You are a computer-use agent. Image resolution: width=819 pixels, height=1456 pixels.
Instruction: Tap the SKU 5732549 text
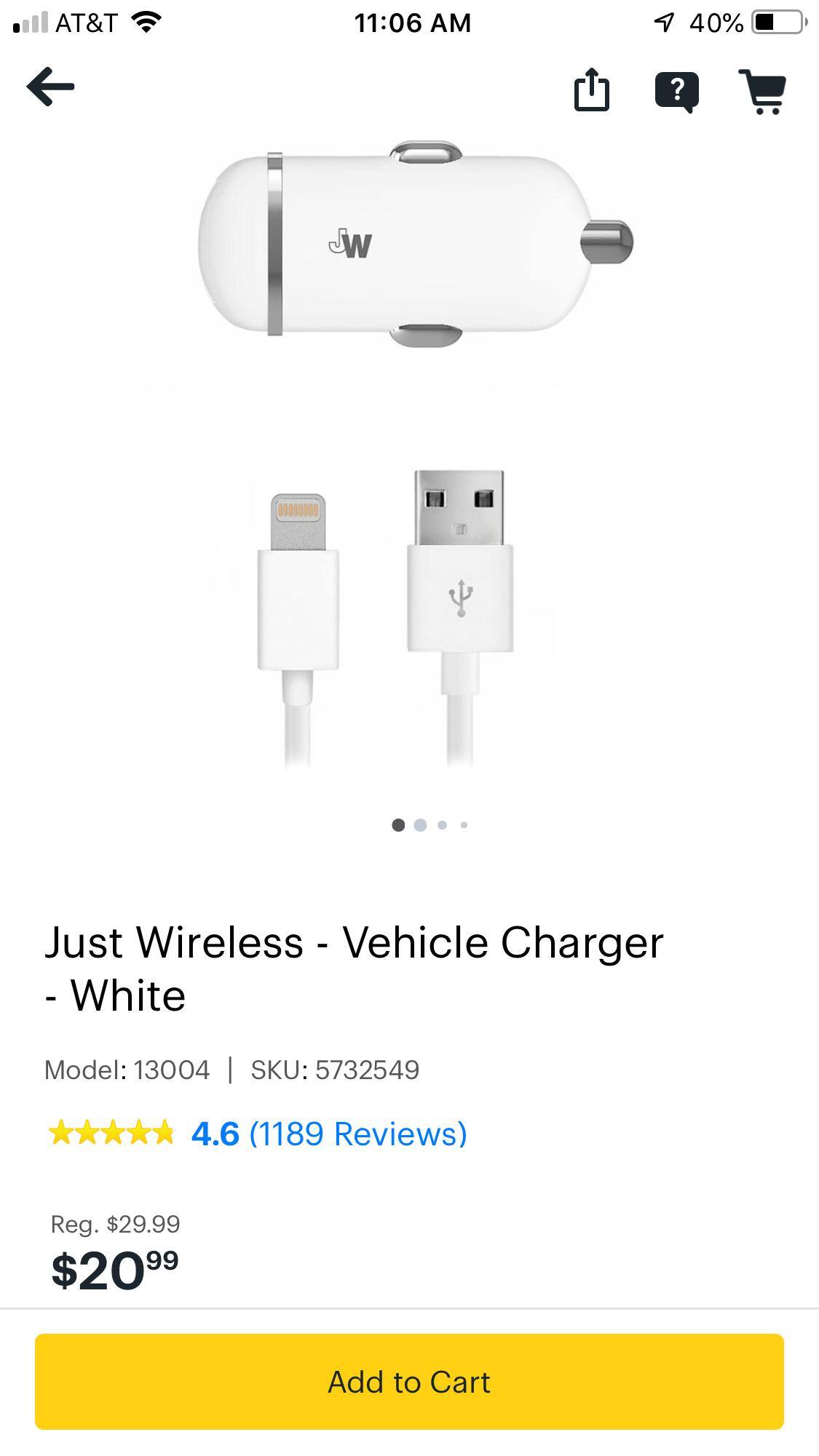[335, 1068]
